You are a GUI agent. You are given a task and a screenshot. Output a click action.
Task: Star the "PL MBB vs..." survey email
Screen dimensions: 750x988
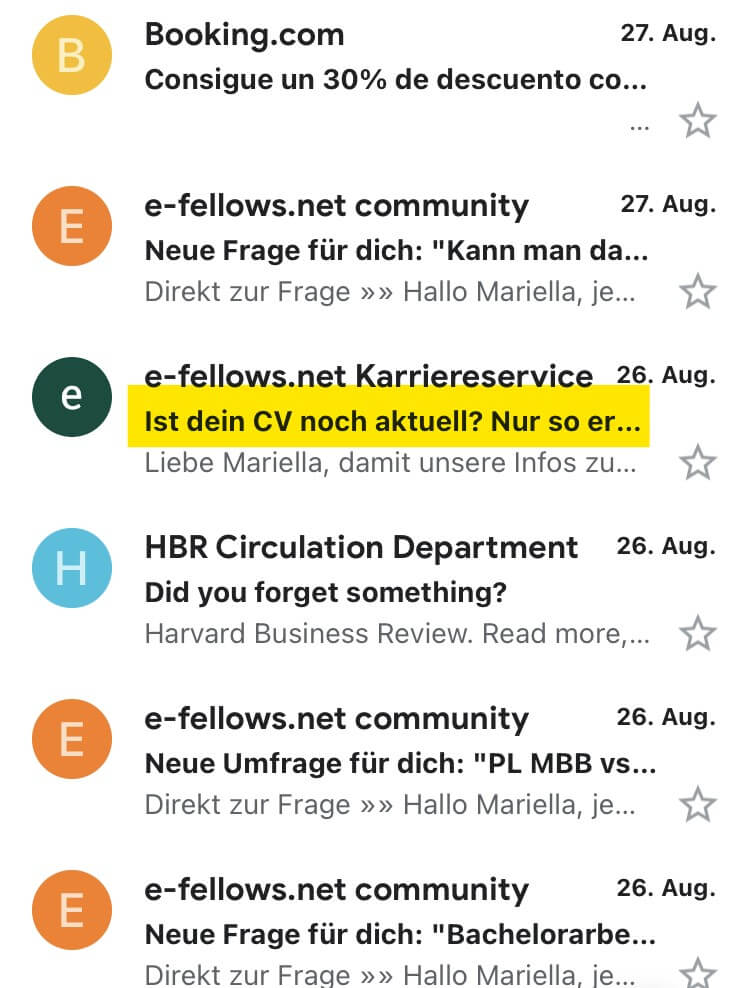point(697,805)
